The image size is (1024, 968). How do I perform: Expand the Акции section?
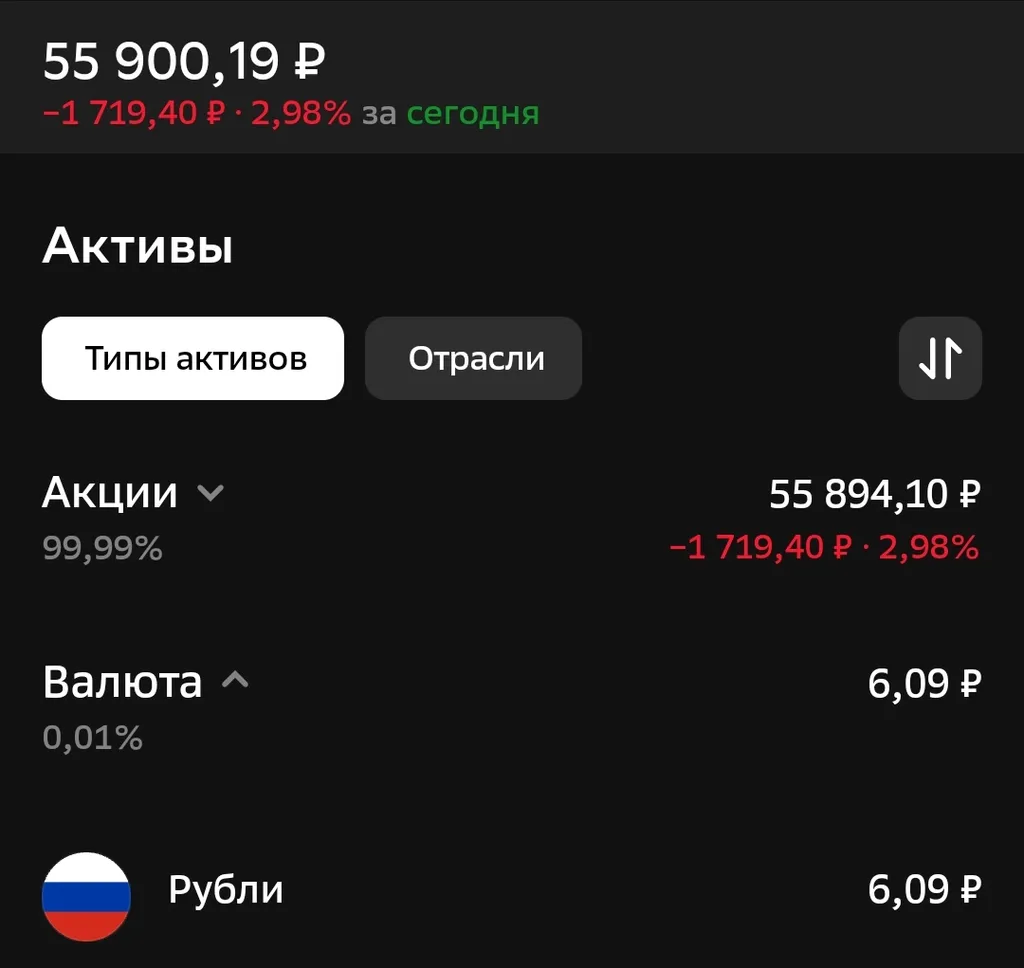(211, 493)
